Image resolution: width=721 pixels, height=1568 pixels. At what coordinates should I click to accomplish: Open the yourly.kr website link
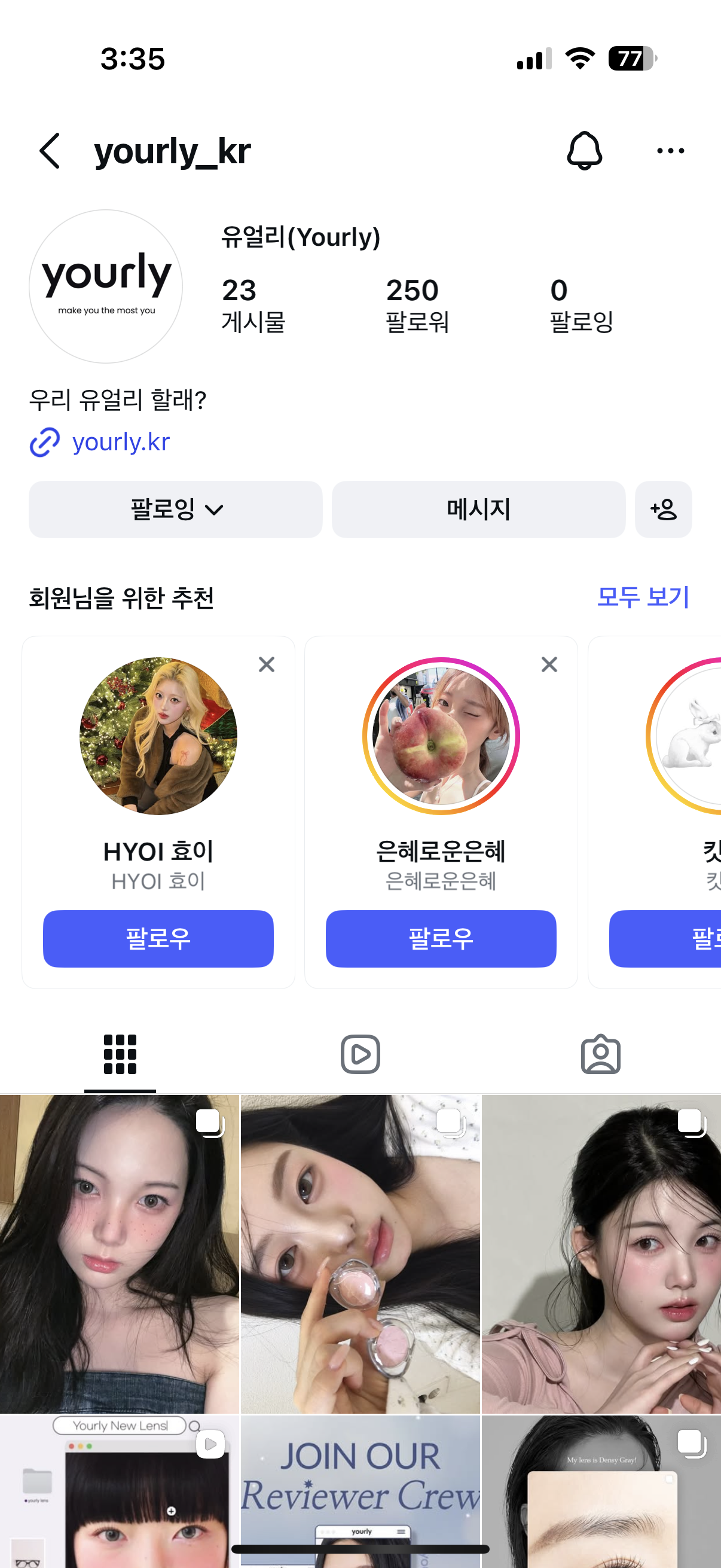[121, 442]
